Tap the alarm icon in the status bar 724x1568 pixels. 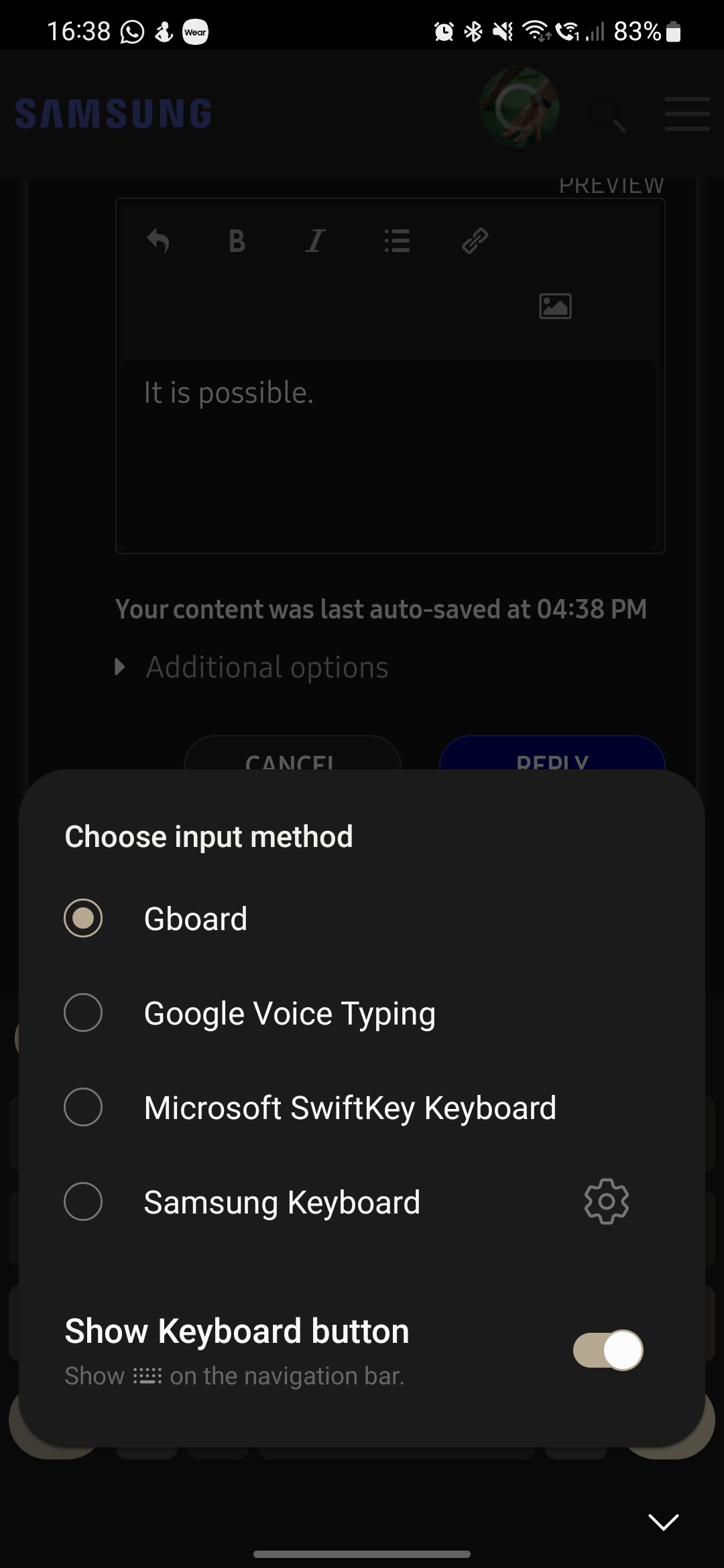[x=442, y=31]
